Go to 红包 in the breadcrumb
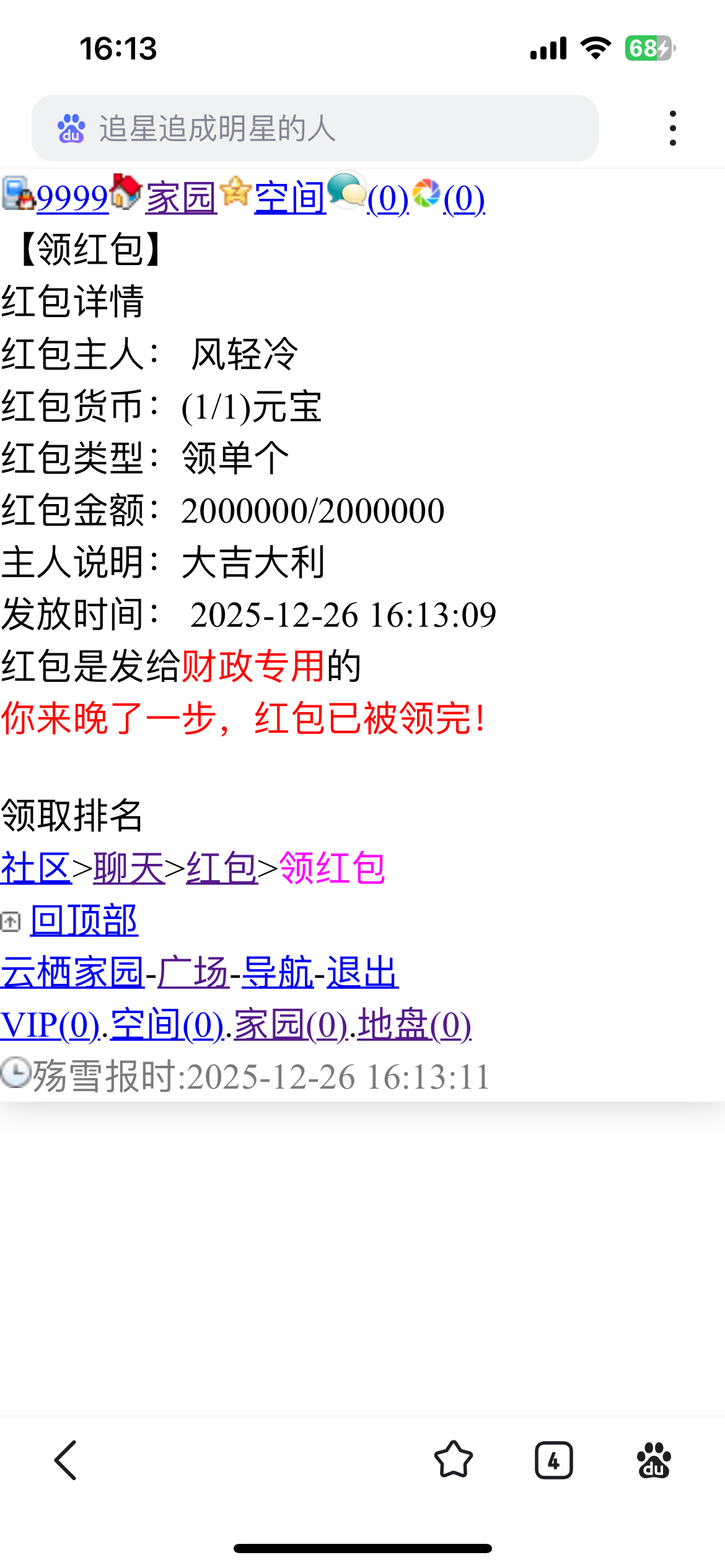The image size is (725, 1568). [x=222, y=868]
